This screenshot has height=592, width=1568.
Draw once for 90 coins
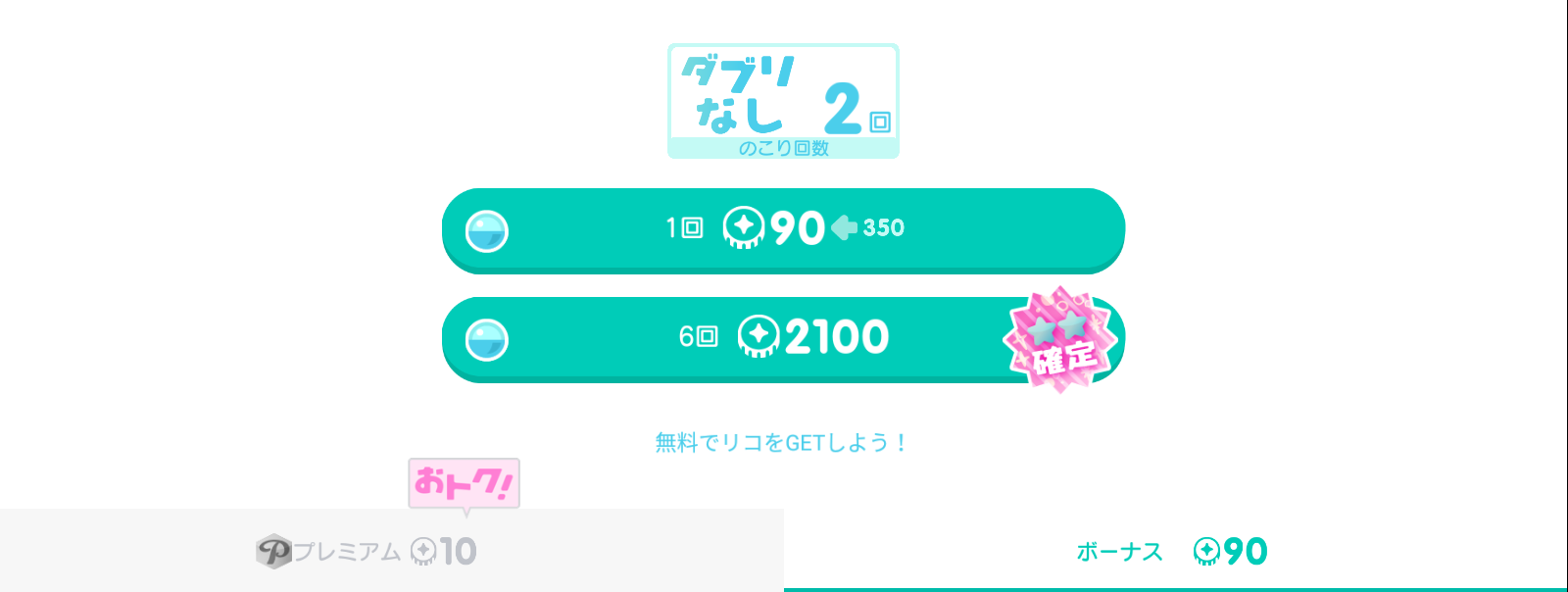tap(783, 228)
